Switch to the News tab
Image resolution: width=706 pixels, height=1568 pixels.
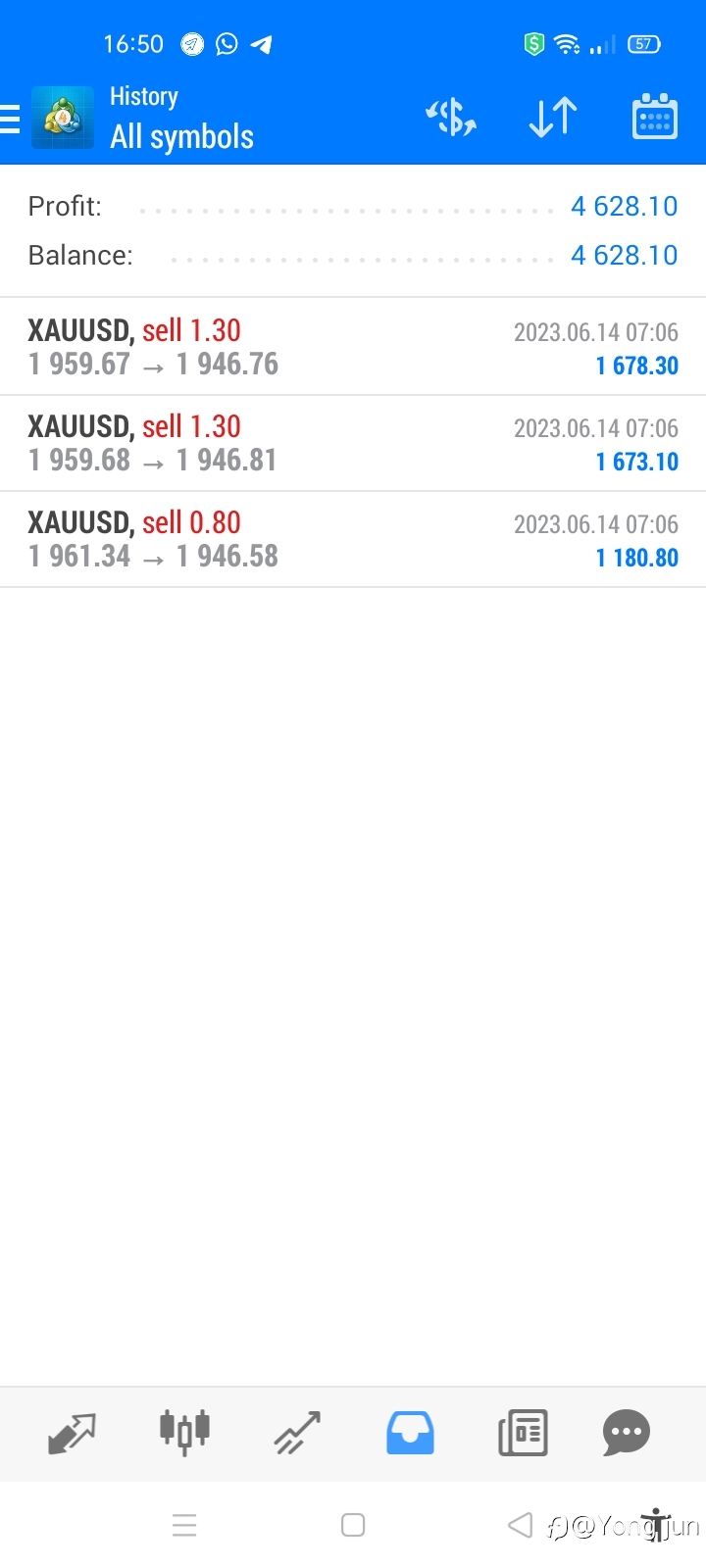523,1433
